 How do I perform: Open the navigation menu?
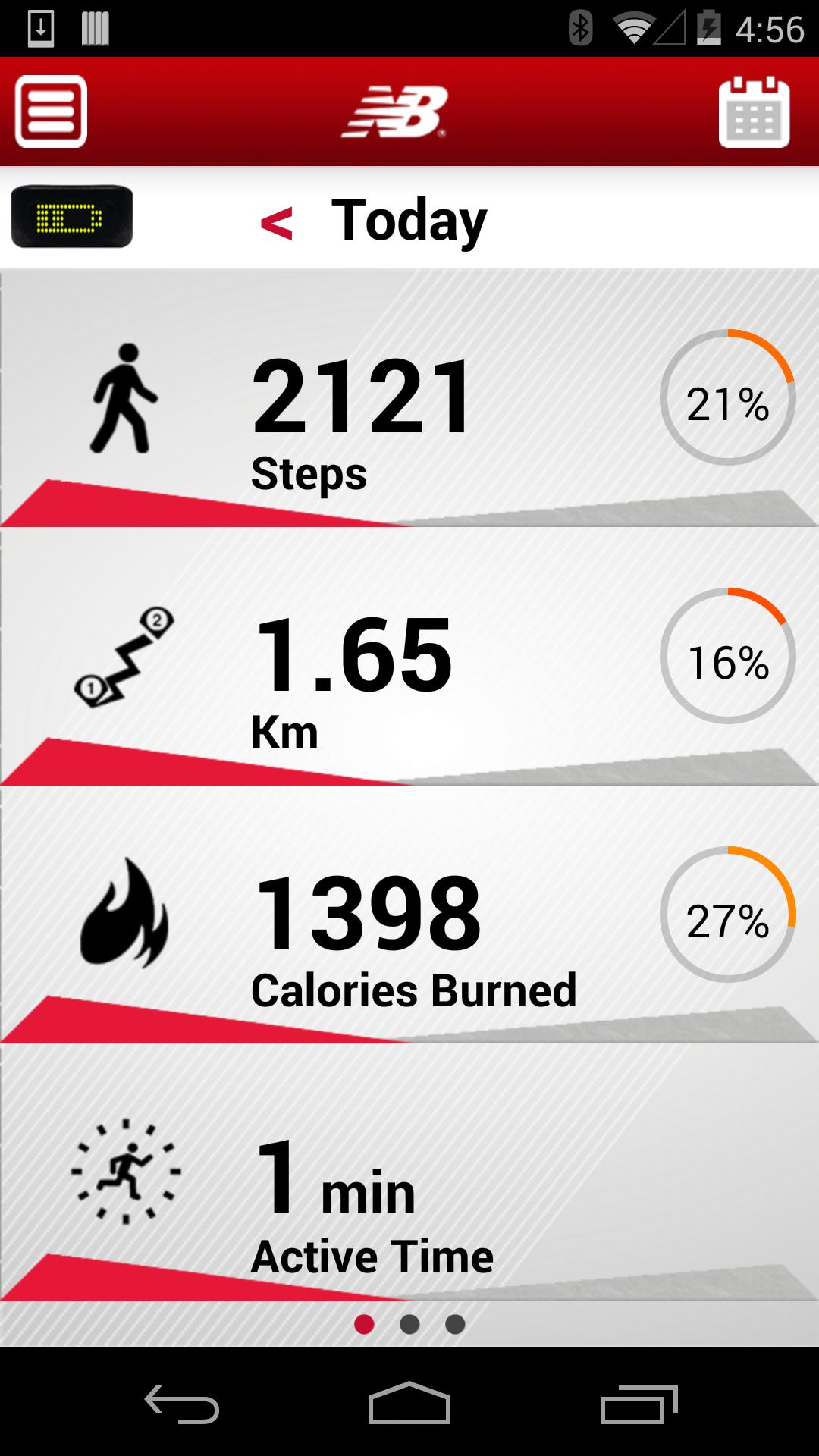(x=49, y=112)
